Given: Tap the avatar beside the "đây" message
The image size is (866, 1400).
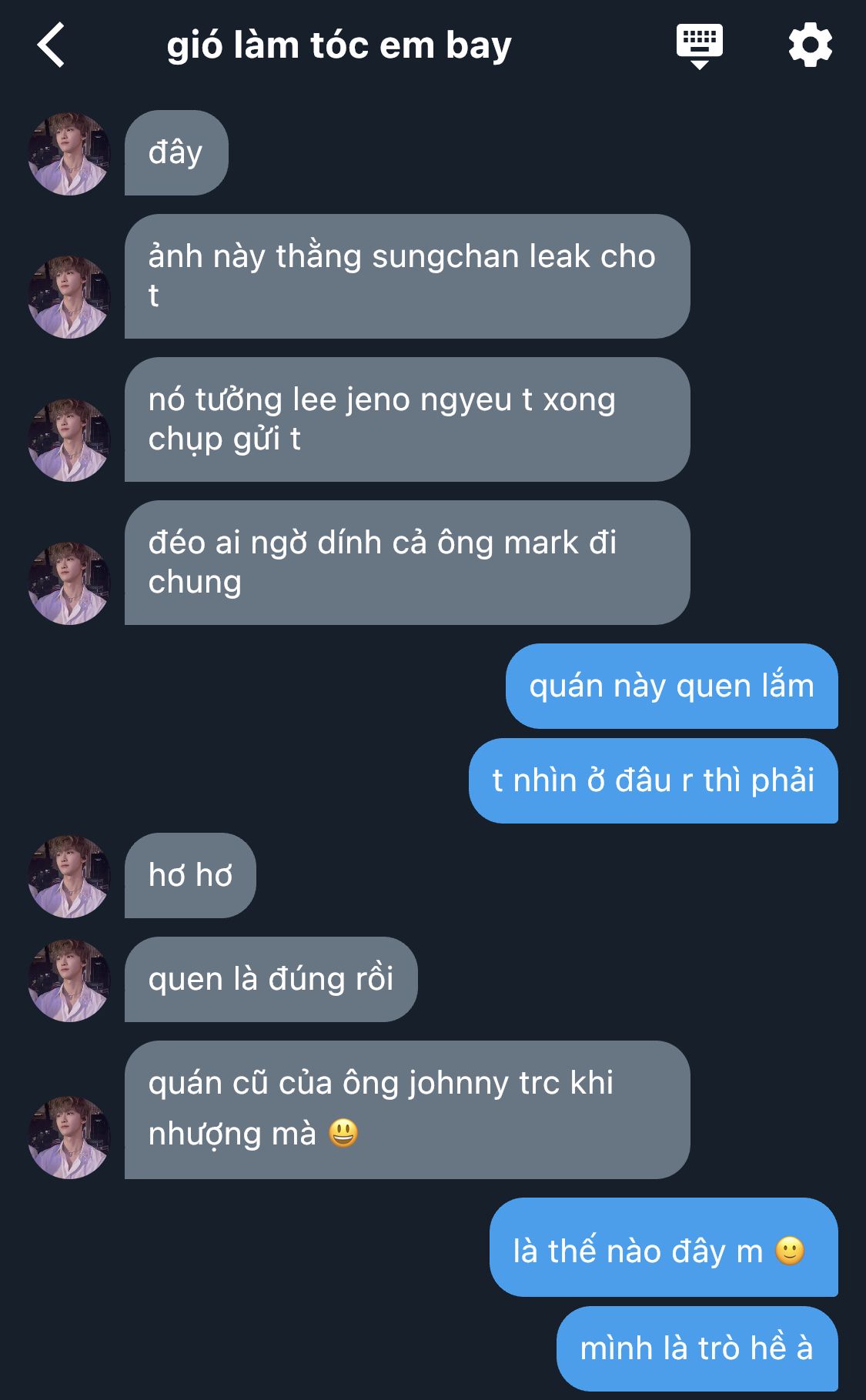Looking at the screenshot, I should [x=69, y=154].
